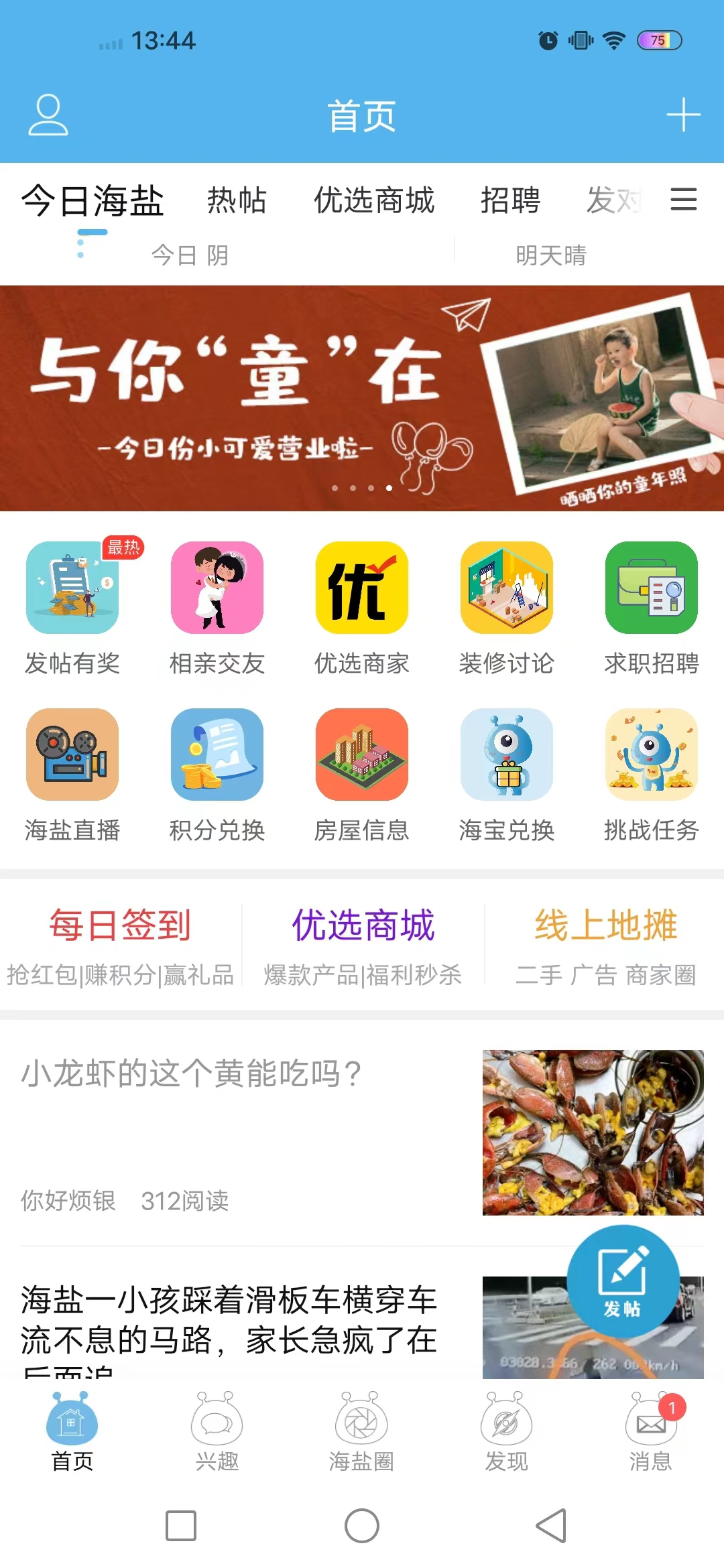Go back with system back button

pos(551,1526)
